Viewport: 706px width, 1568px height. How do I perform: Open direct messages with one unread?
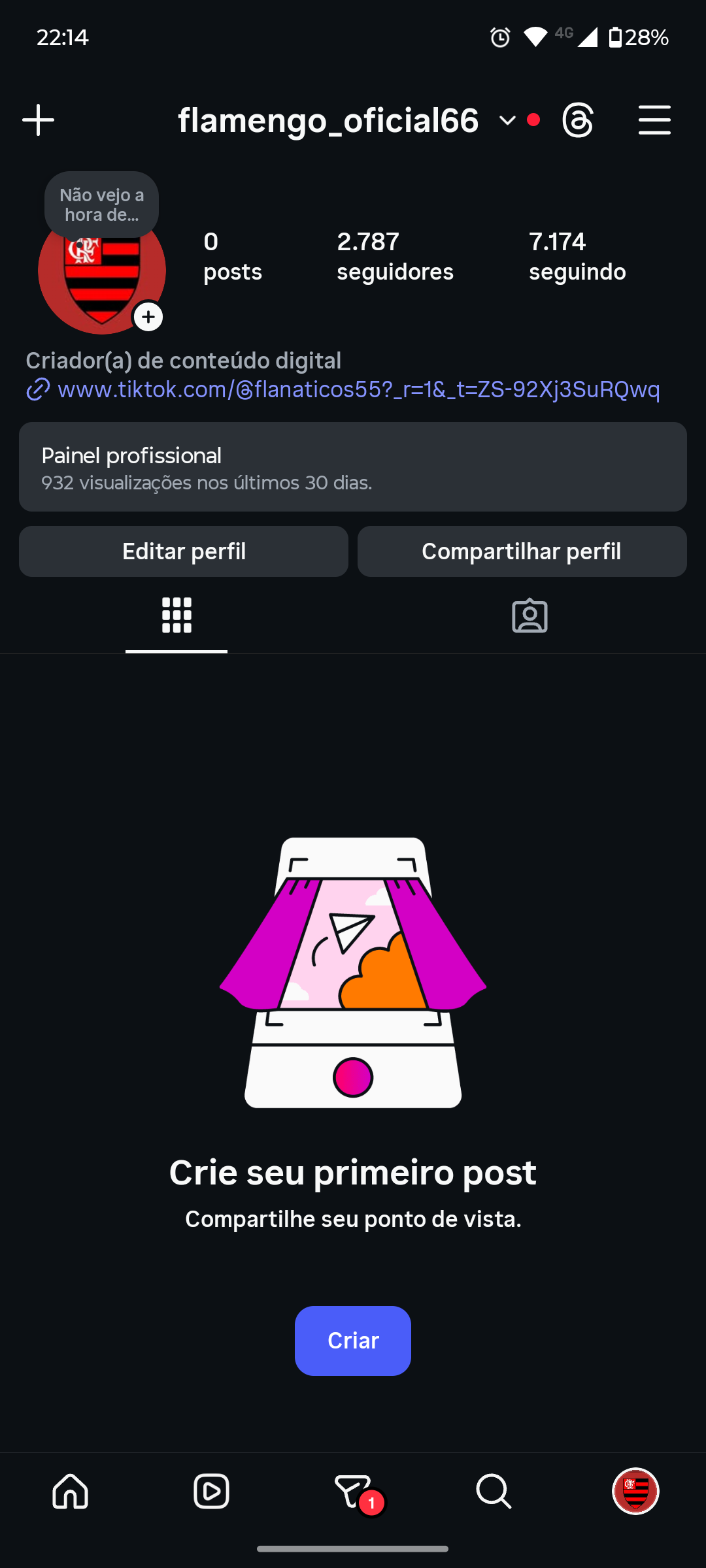354,1492
